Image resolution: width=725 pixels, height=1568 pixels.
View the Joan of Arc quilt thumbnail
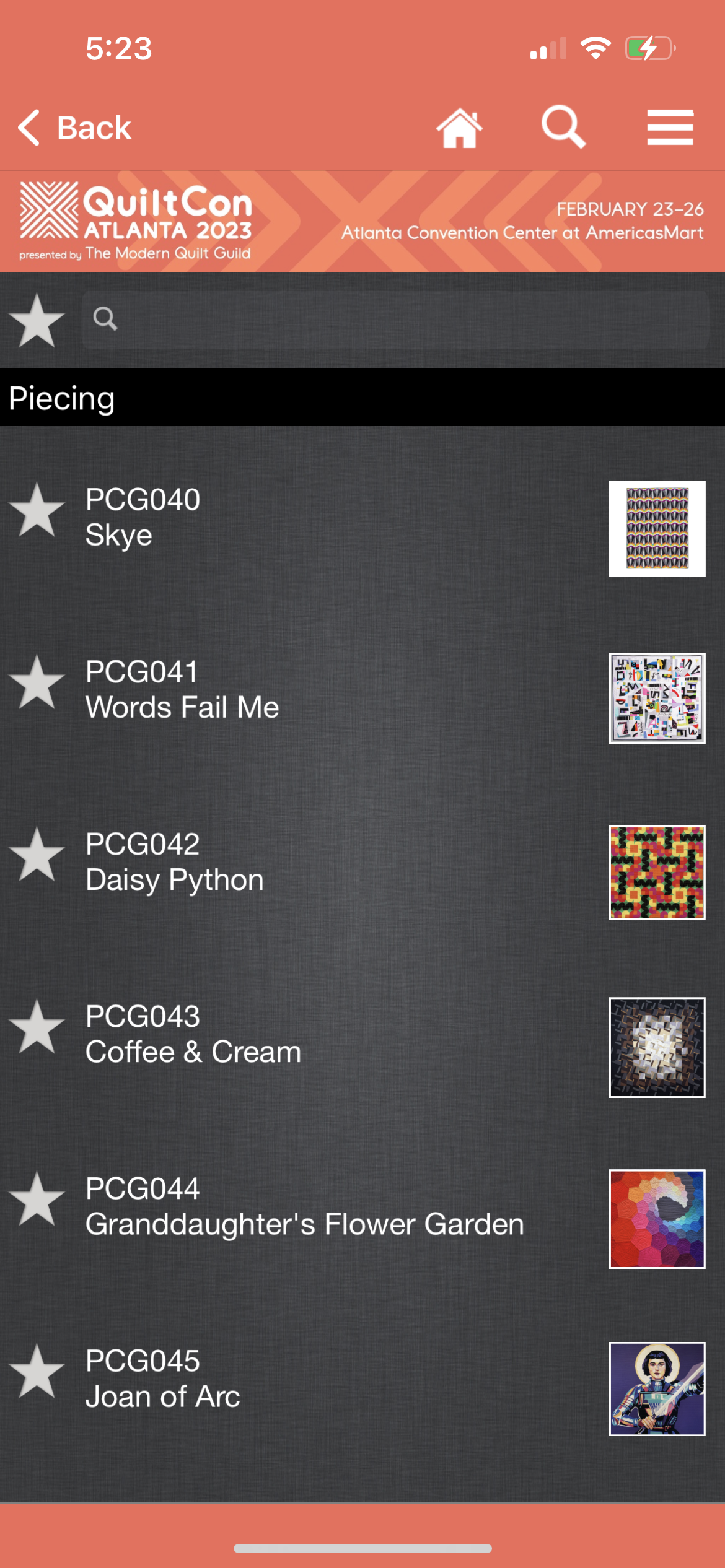coord(657,1388)
